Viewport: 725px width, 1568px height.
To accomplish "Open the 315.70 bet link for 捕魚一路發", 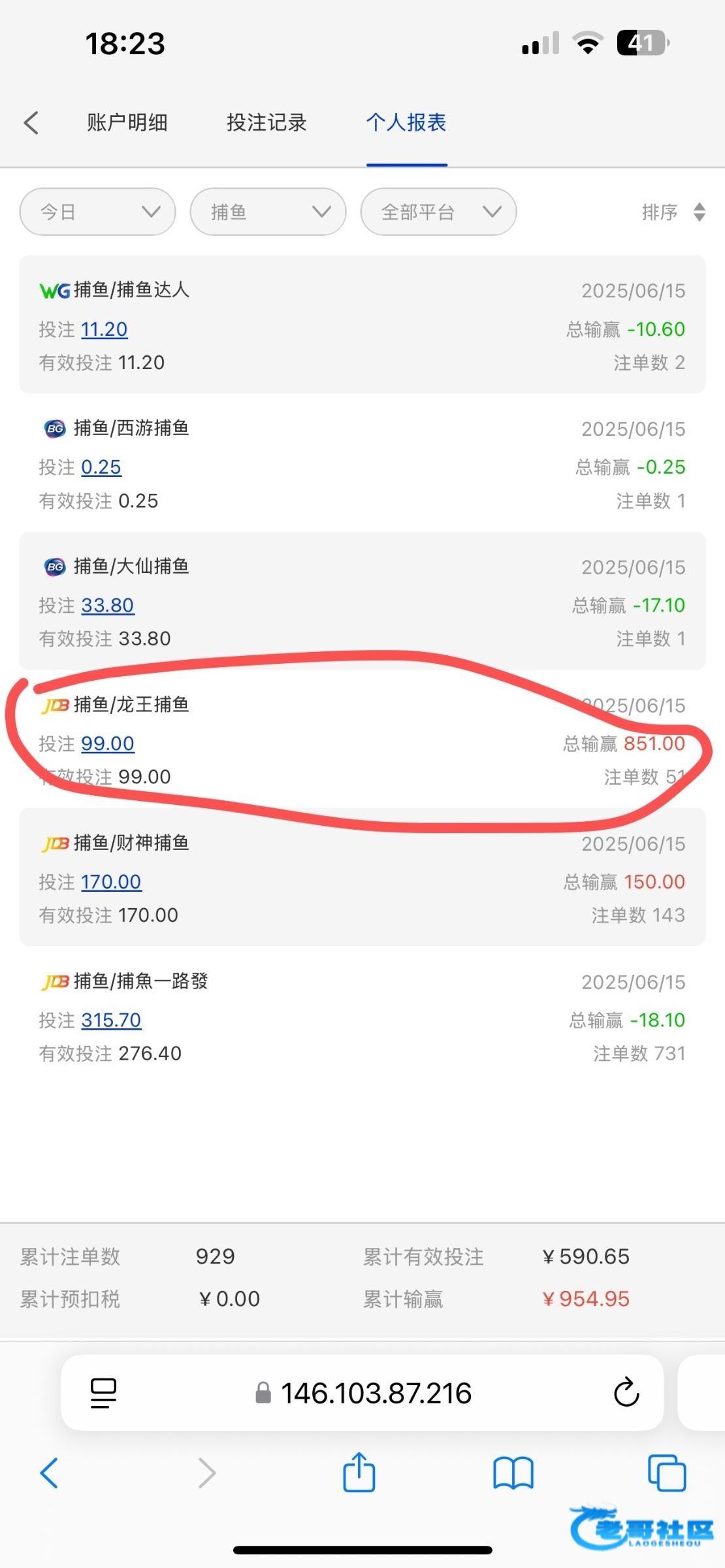I will pos(111,1020).
